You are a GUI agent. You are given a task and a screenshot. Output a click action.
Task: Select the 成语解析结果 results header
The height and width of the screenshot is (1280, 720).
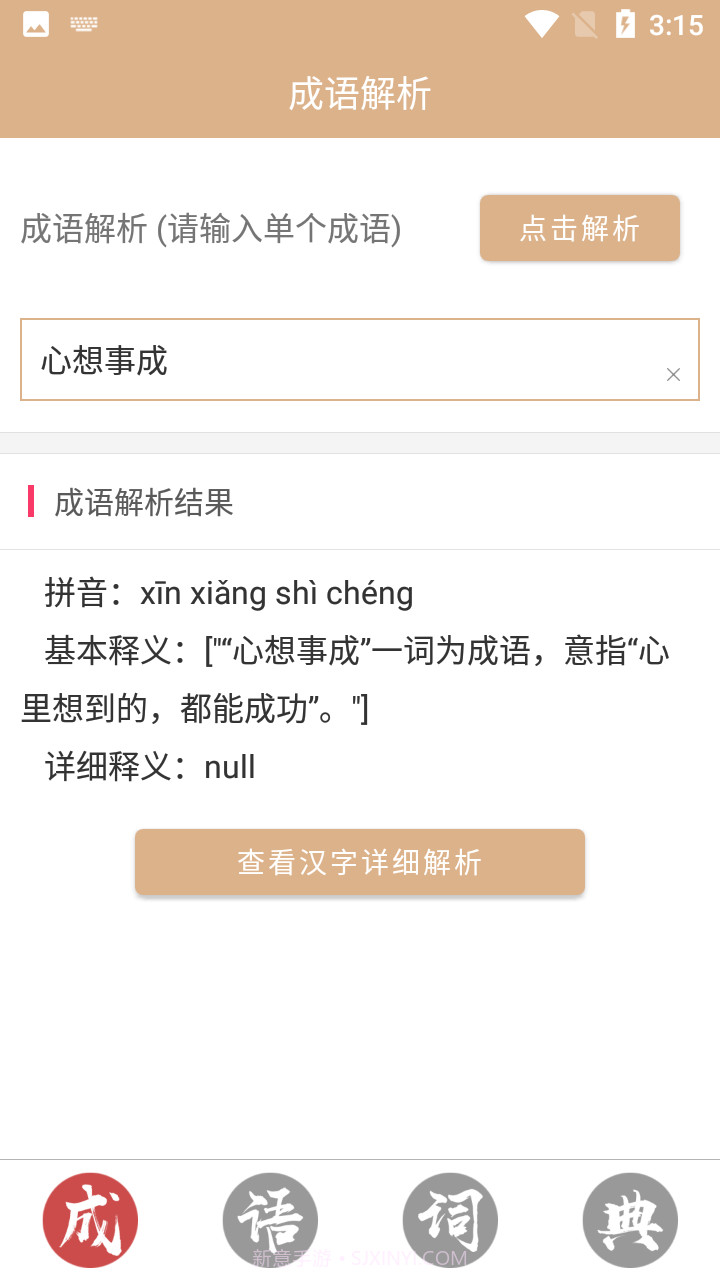pos(145,504)
